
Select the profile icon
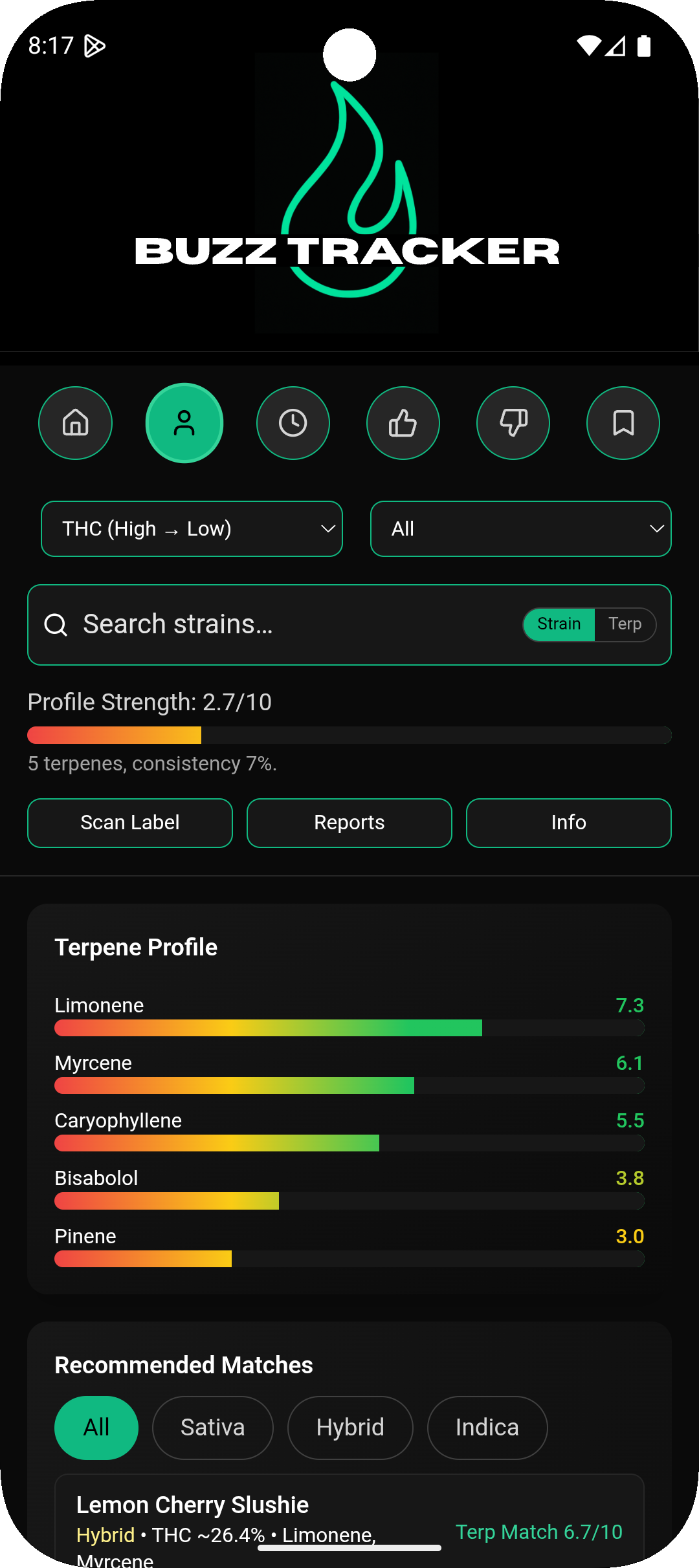click(x=184, y=422)
